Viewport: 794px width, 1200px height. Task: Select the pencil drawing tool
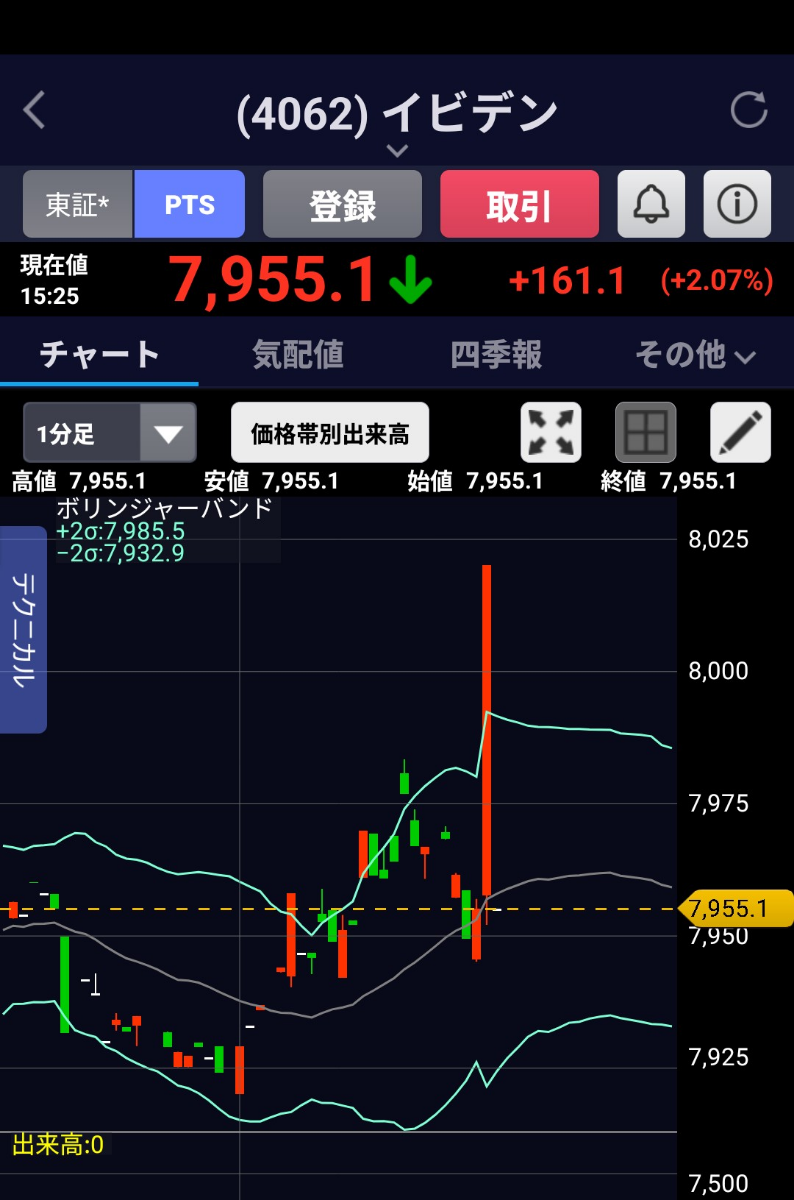pyautogui.click(x=739, y=431)
